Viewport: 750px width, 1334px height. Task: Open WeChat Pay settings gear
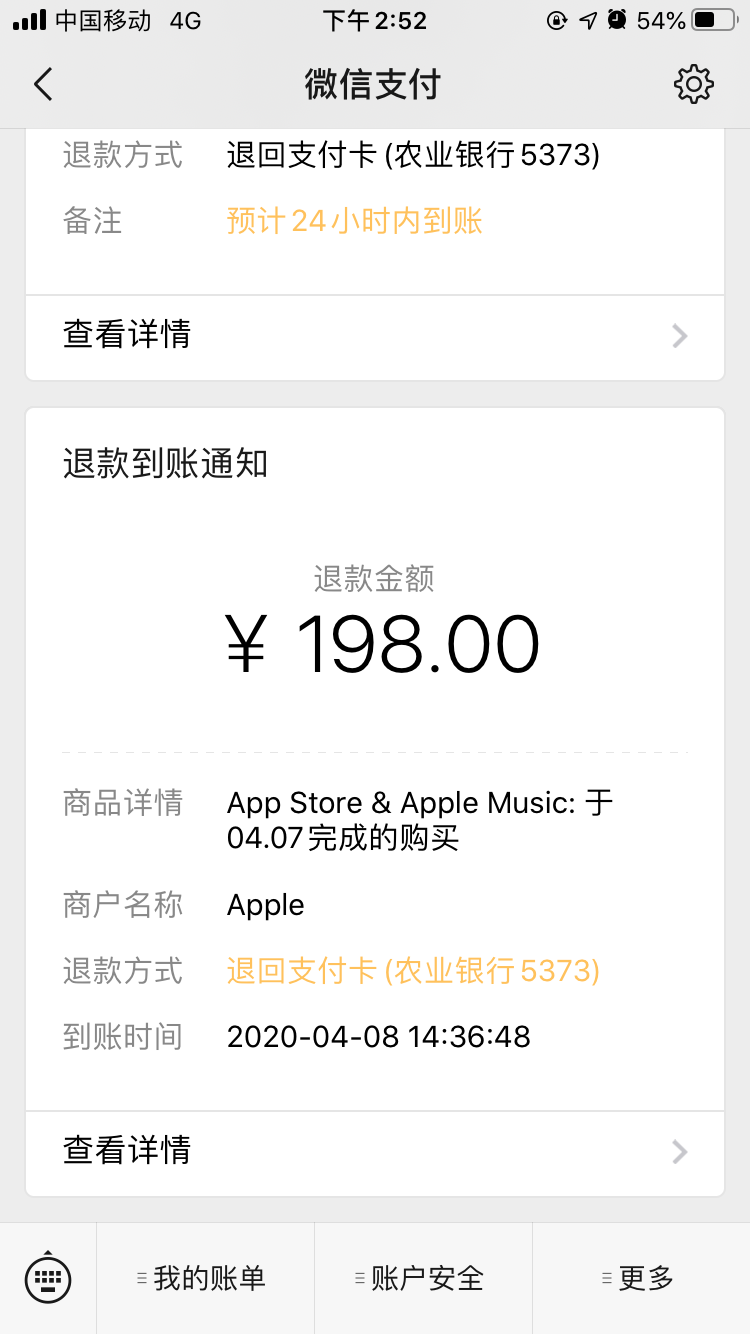[x=693, y=84]
